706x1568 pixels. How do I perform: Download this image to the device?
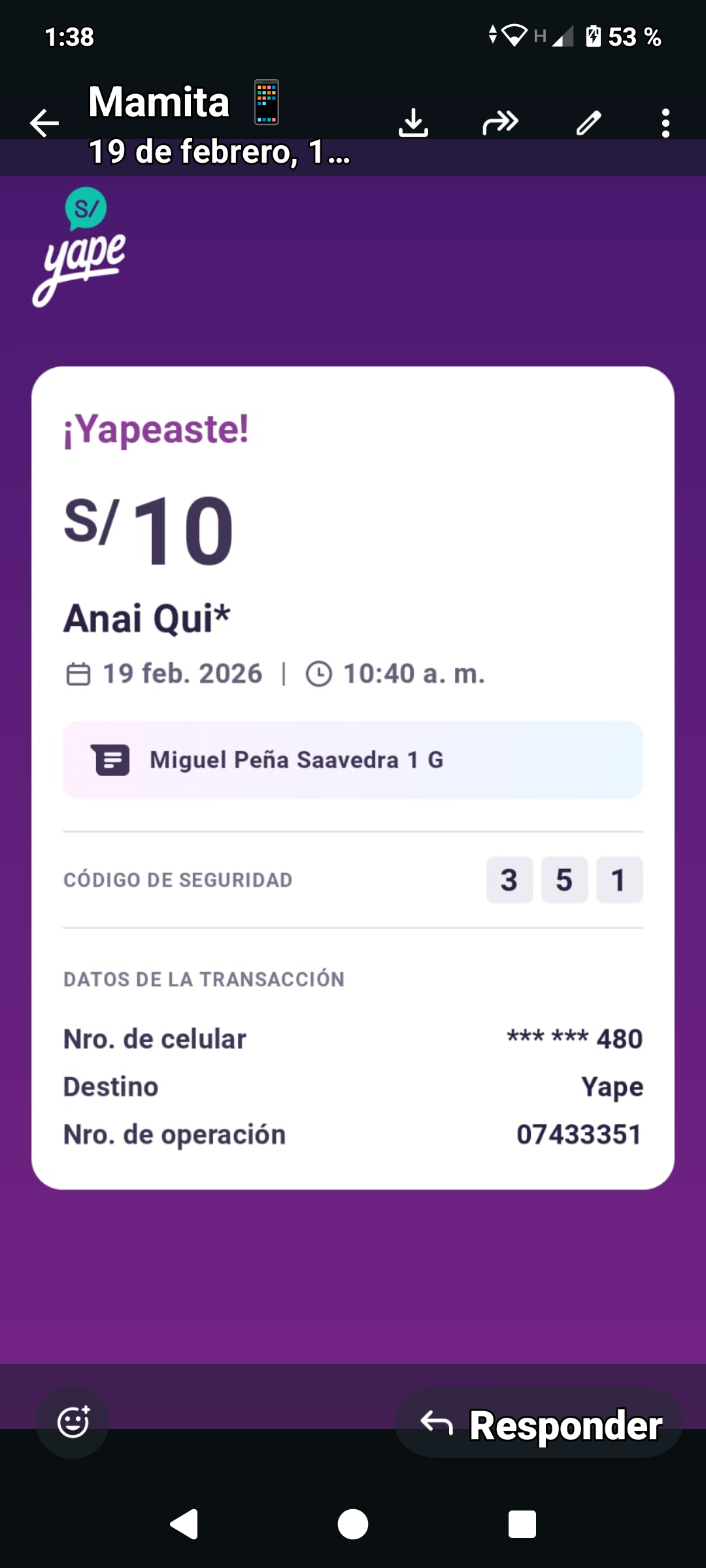click(x=413, y=123)
